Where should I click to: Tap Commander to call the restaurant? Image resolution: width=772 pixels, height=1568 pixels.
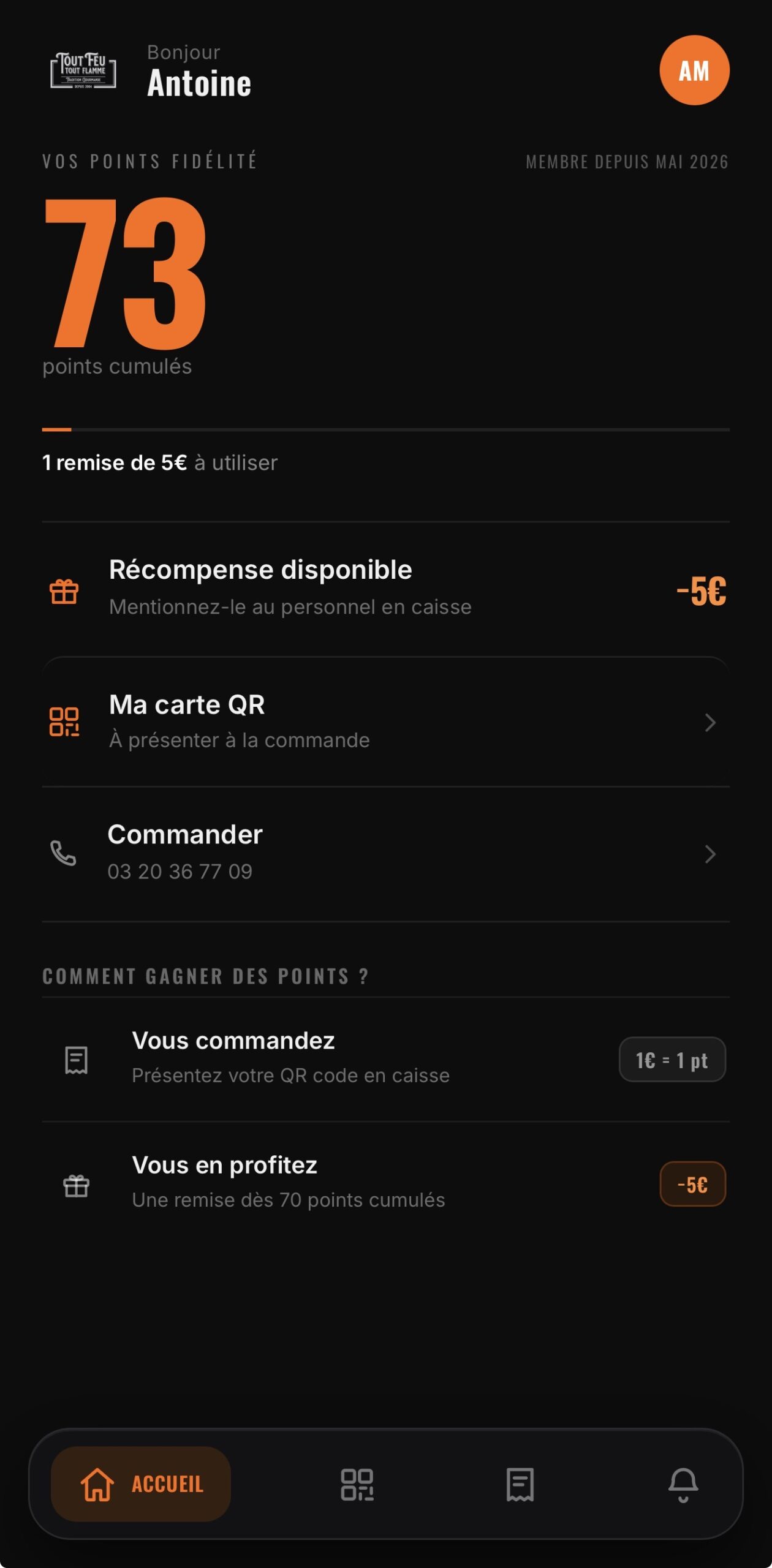pyautogui.click(x=385, y=854)
